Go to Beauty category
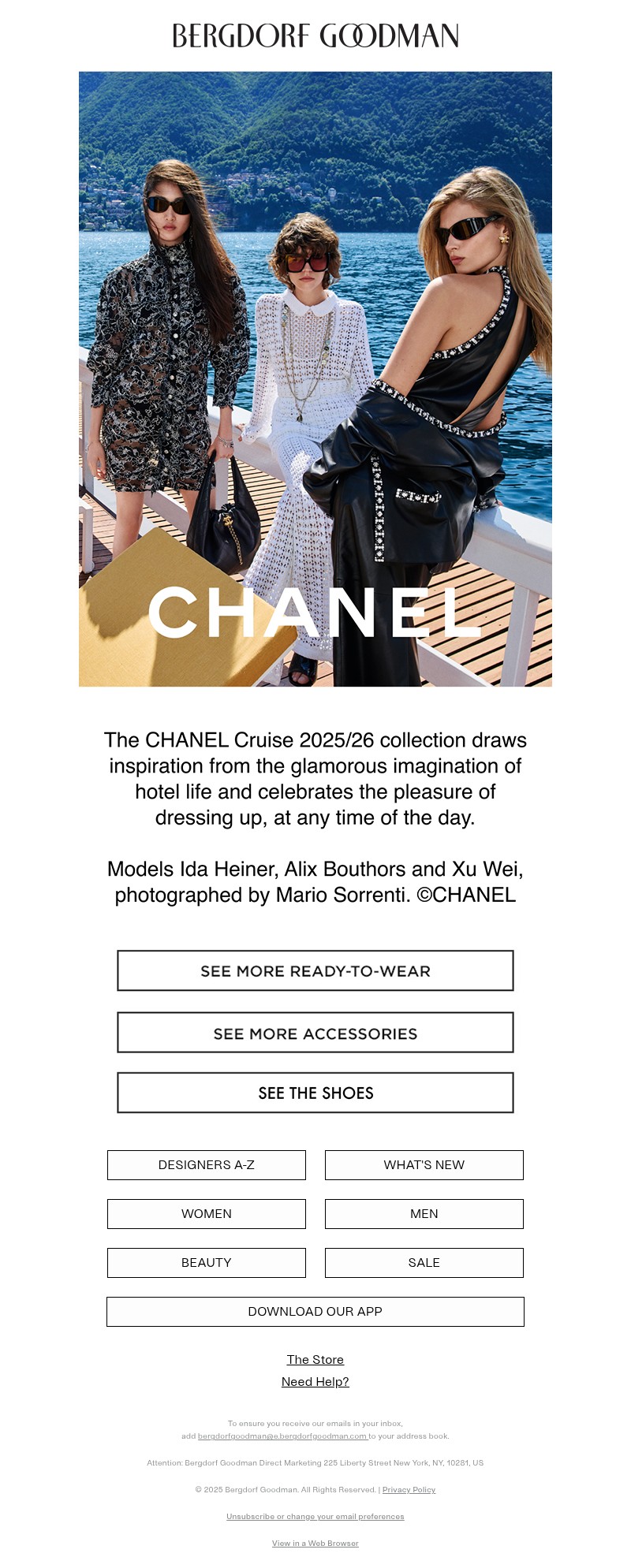The height and width of the screenshot is (1568, 631). [x=207, y=1263]
